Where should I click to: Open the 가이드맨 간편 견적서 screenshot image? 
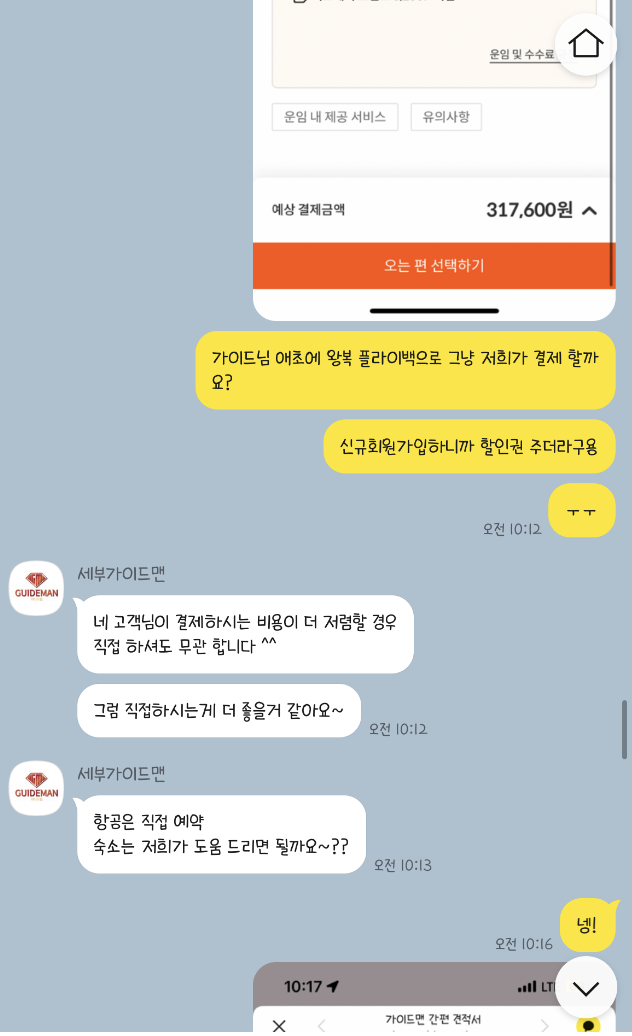(420, 998)
